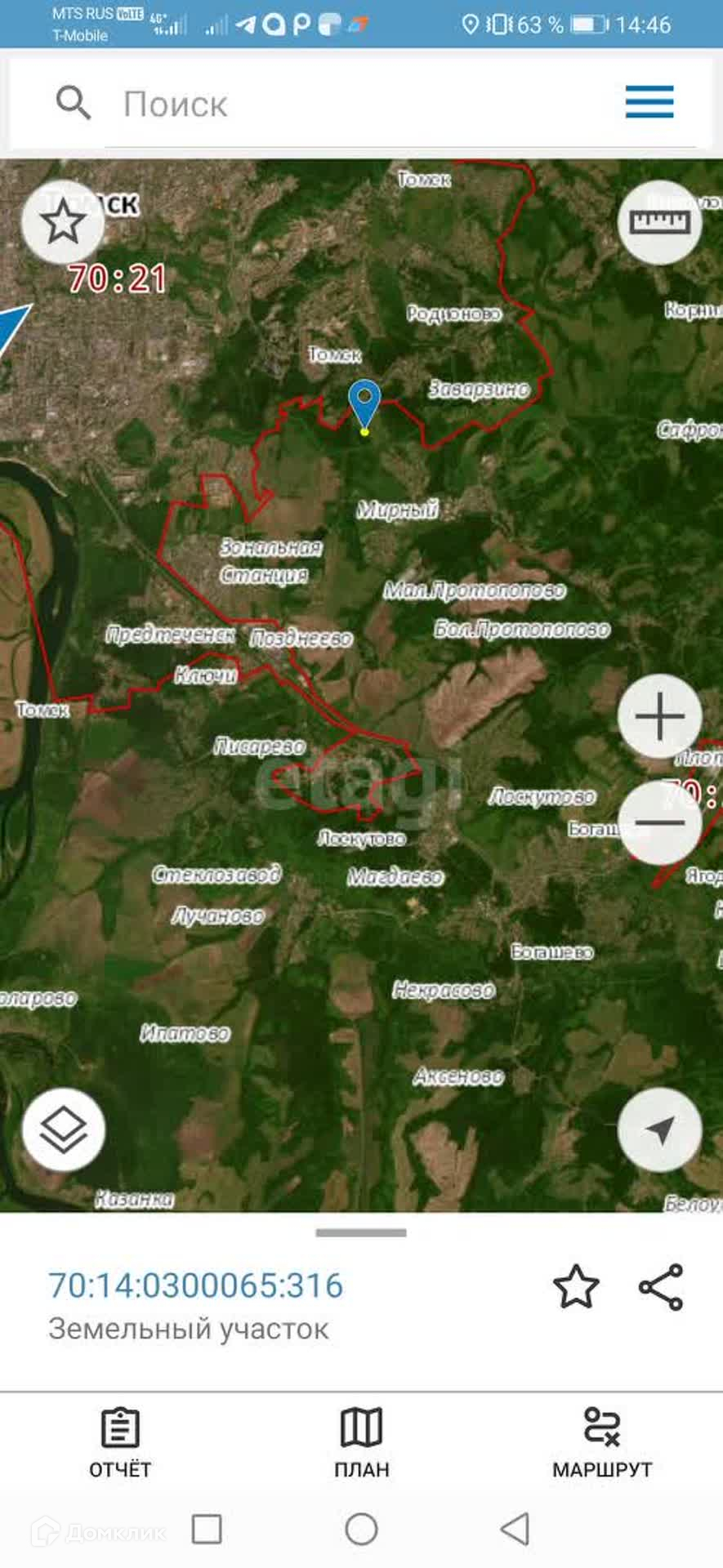Activate the ruler measuring tool
The width and height of the screenshot is (723, 1568).
(659, 222)
